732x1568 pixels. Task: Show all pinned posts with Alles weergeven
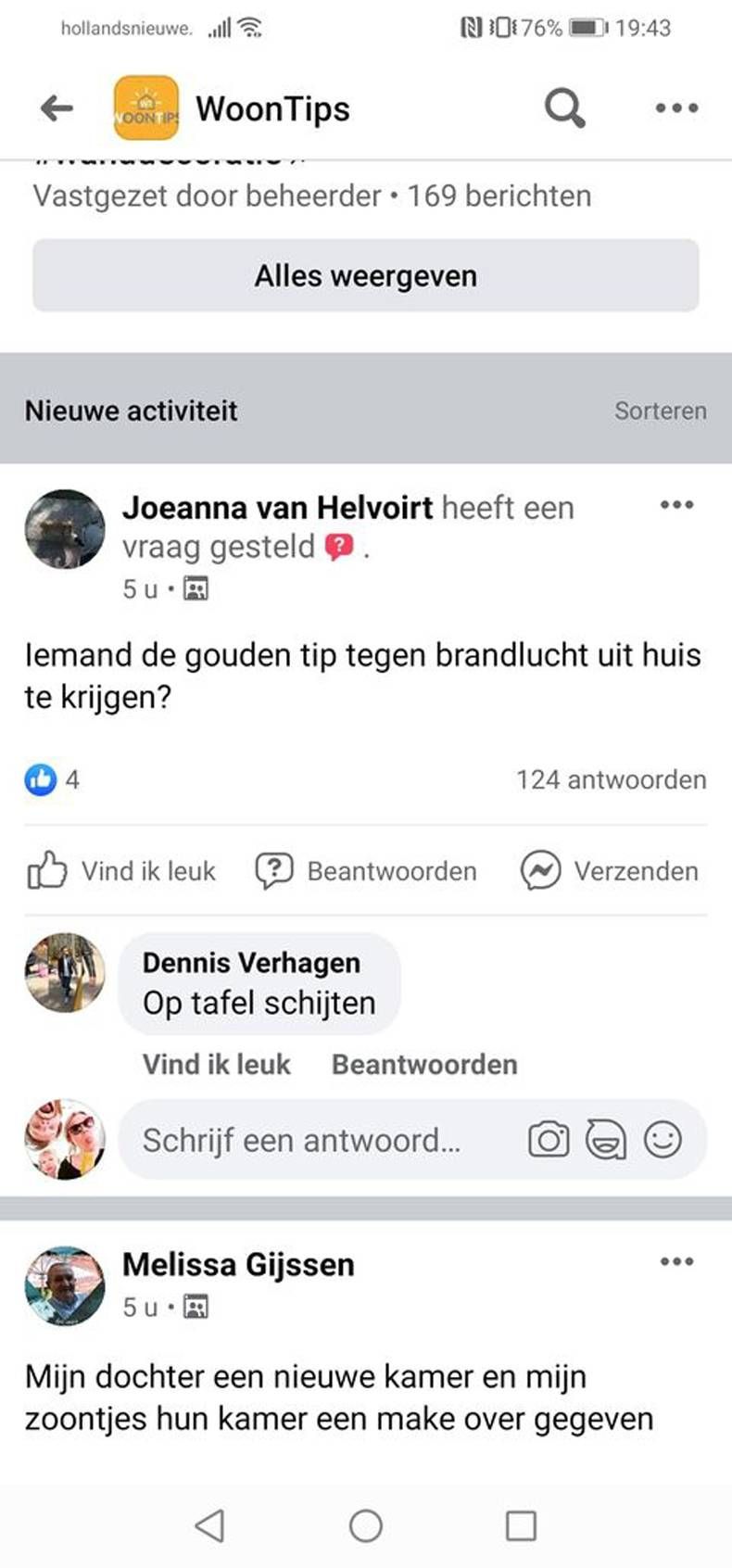[365, 275]
